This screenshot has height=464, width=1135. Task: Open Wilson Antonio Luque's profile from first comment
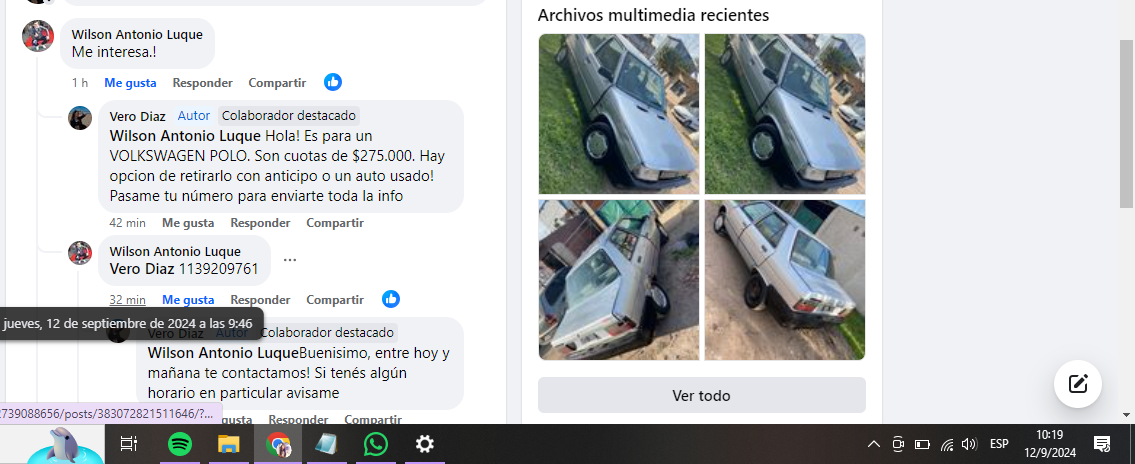[137, 35]
